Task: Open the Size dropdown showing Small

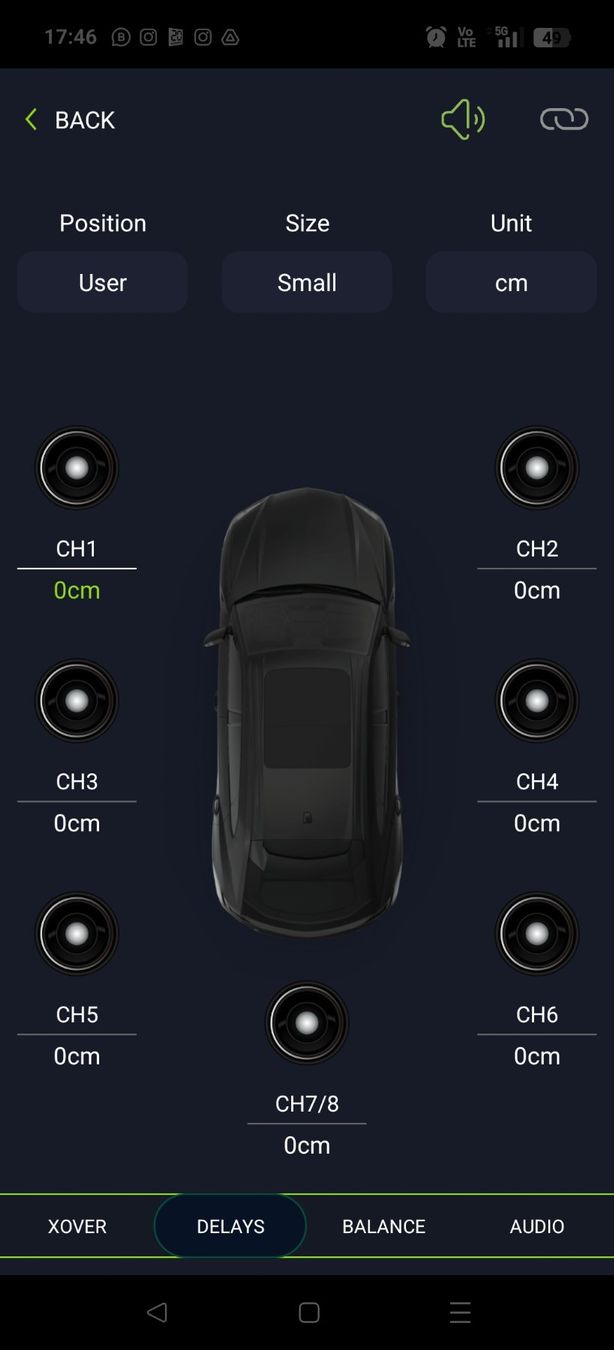Action: [307, 283]
